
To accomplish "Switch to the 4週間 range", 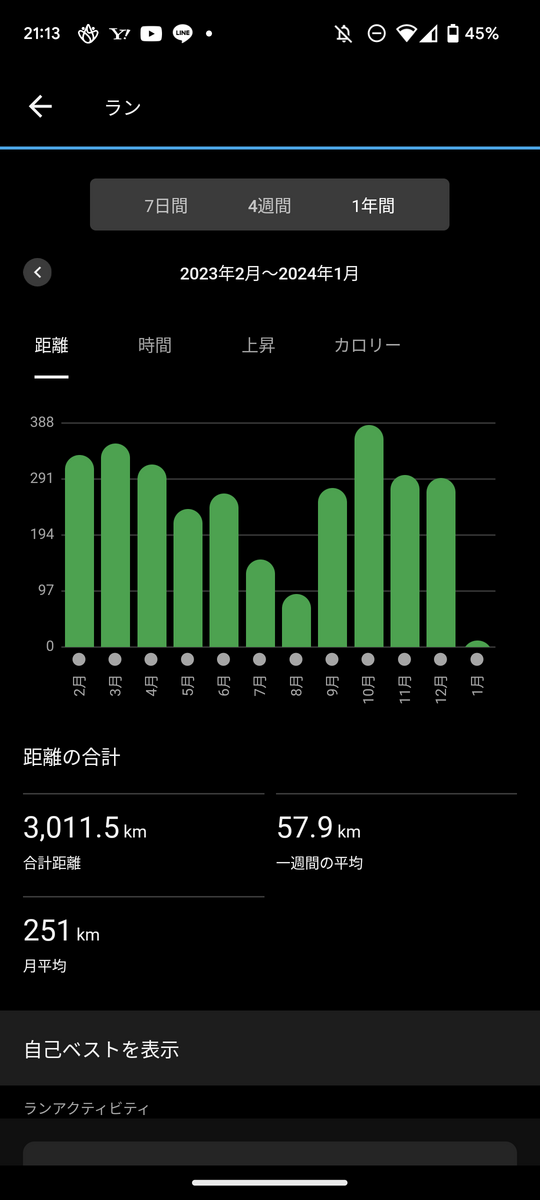I will (x=270, y=206).
